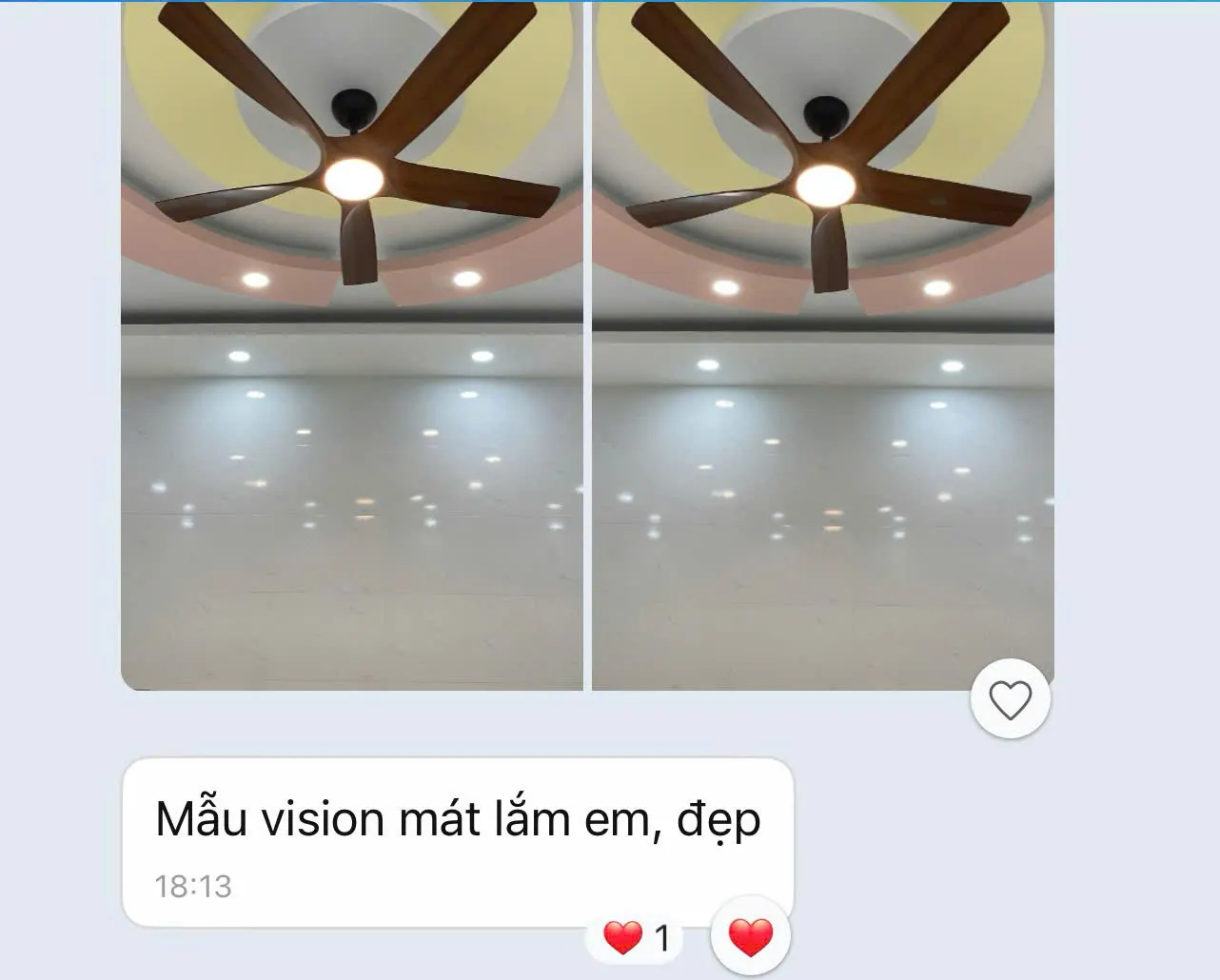Image resolution: width=1220 pixels, height=980 pixels.
Task: Like the photo message with the heart outline
Action: [1010, 699]
